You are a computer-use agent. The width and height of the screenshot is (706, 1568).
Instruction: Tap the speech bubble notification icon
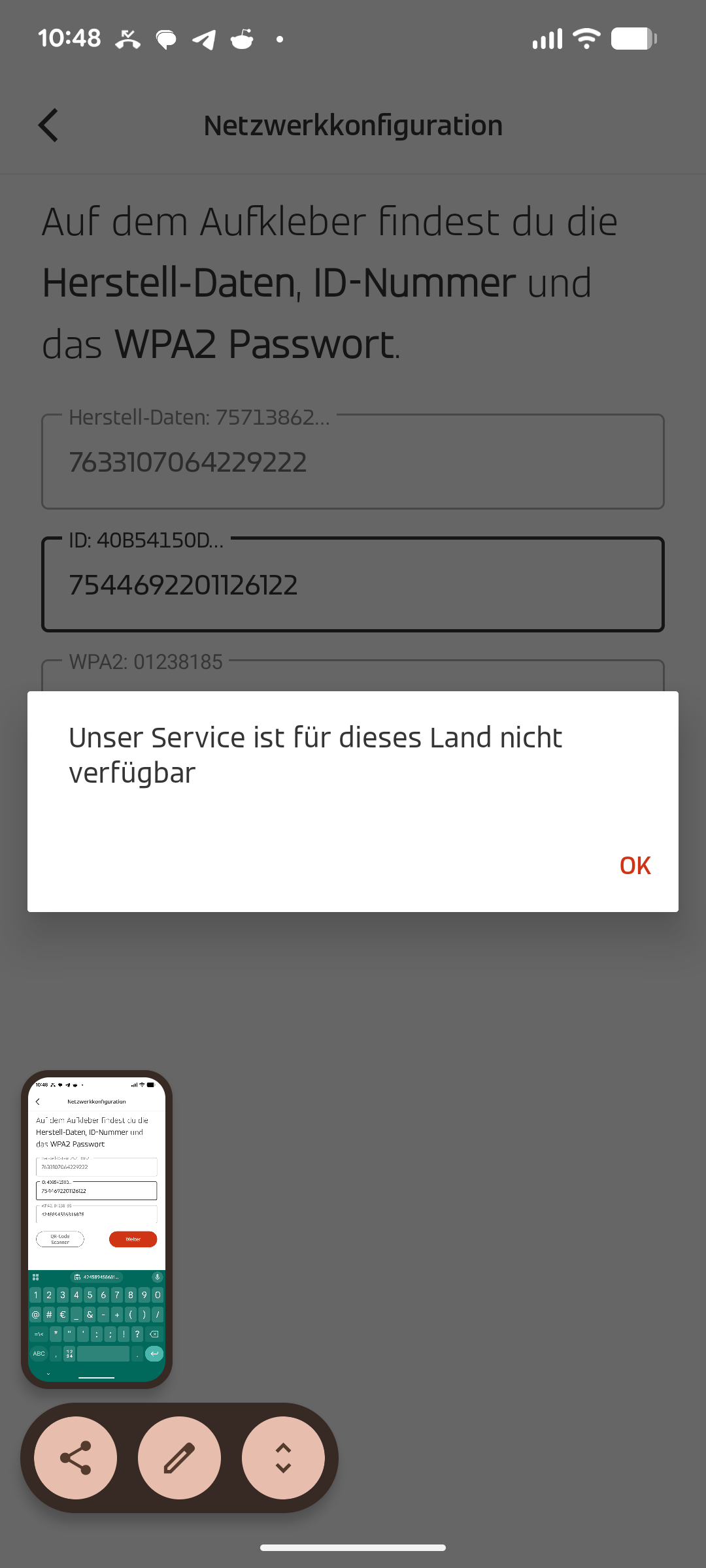click(165, 39)
